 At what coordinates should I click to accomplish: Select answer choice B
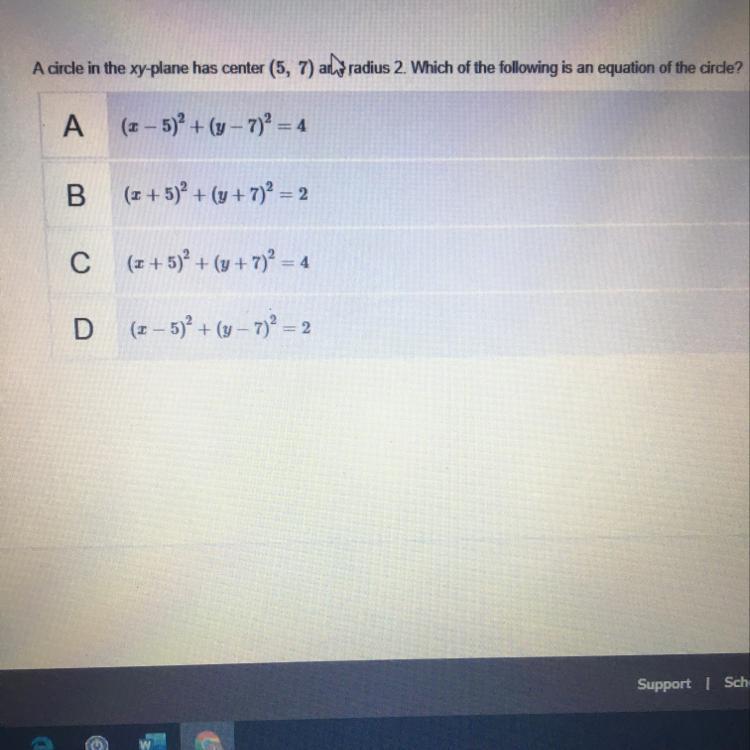tap(397, 193)
